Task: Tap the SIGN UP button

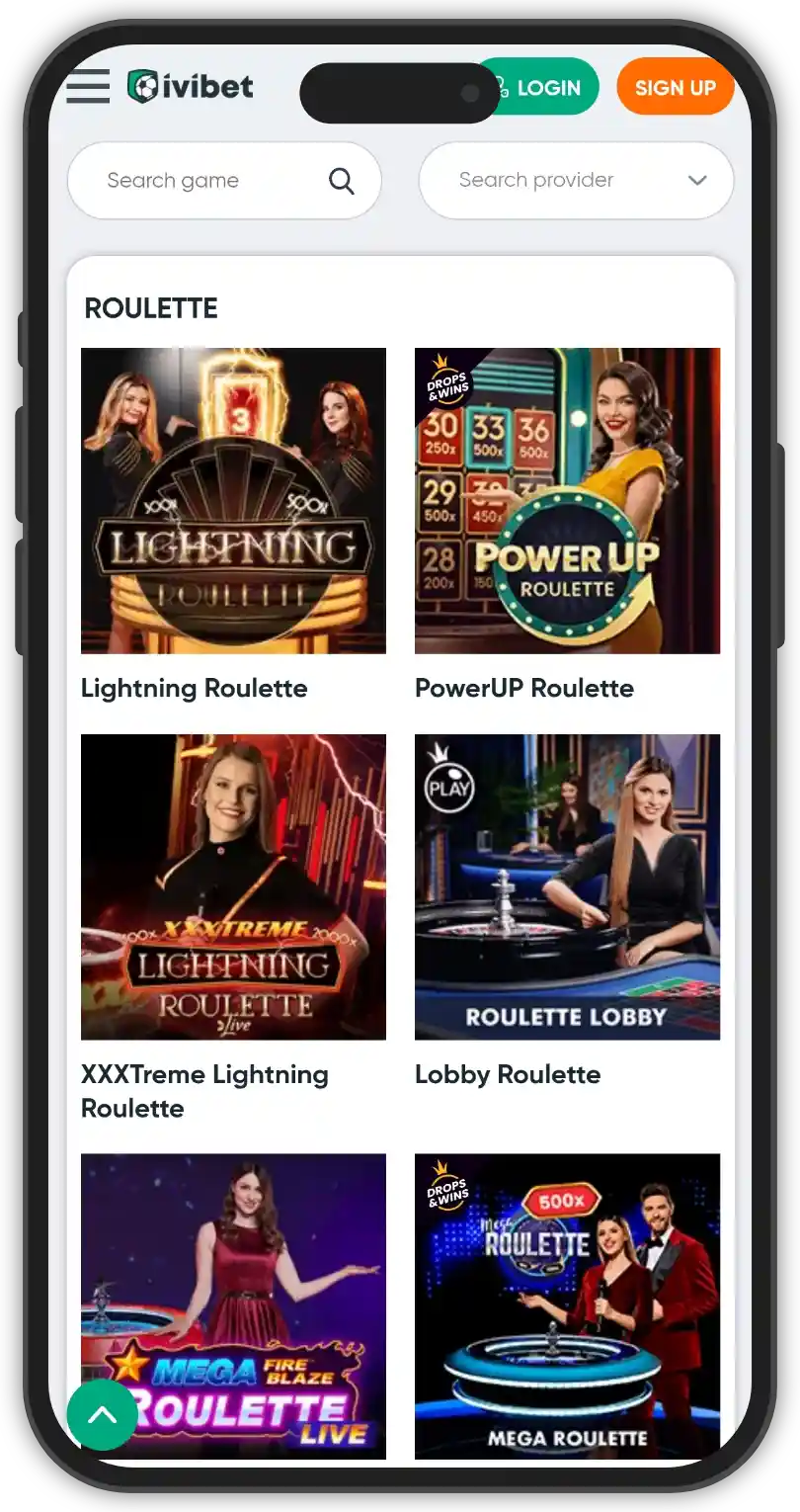Action: click(x=675, y=87)
